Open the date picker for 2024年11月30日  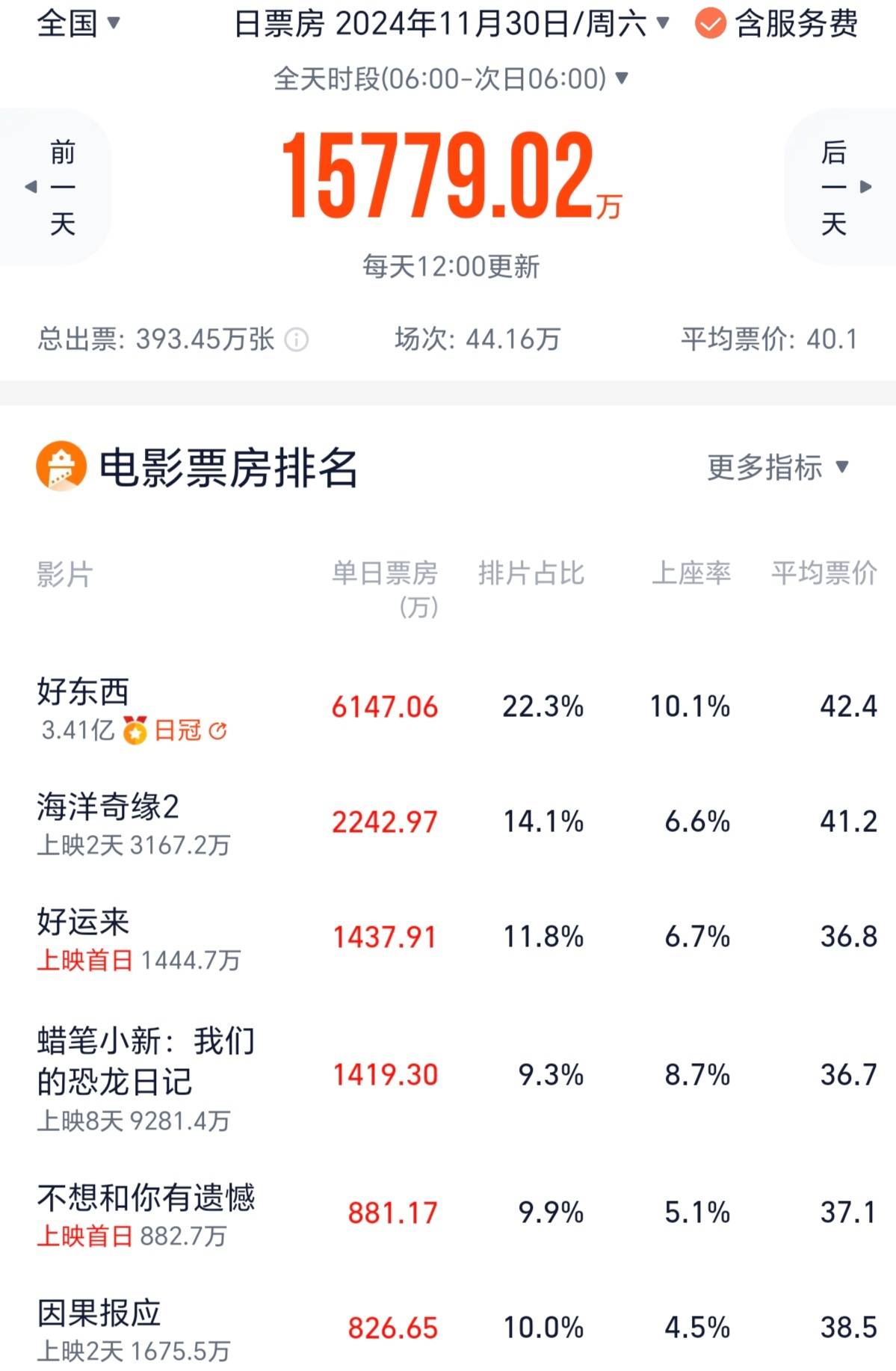(x=451, y=24)
